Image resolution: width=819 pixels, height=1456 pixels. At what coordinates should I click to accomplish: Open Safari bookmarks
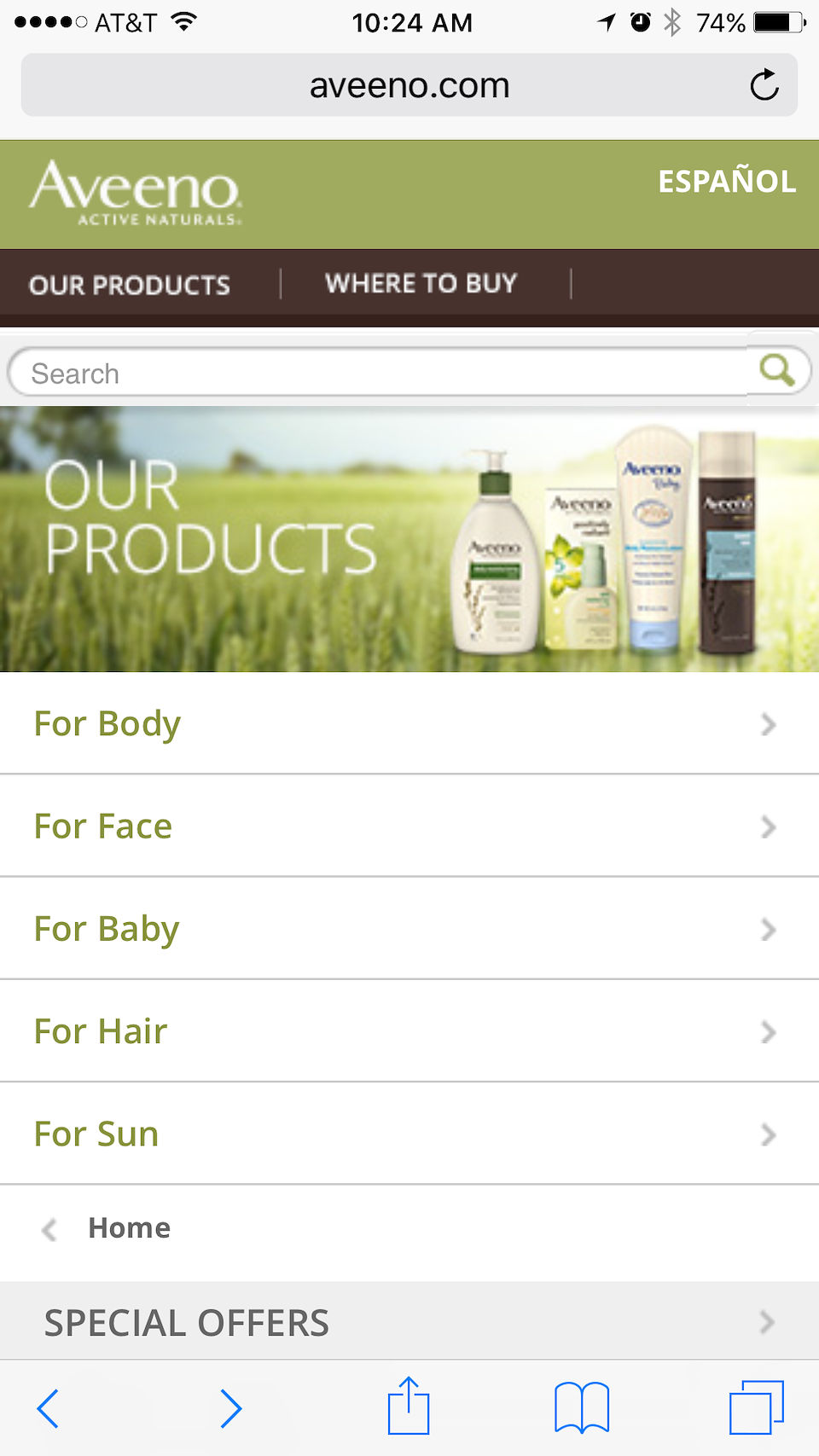coord(582,1408)
